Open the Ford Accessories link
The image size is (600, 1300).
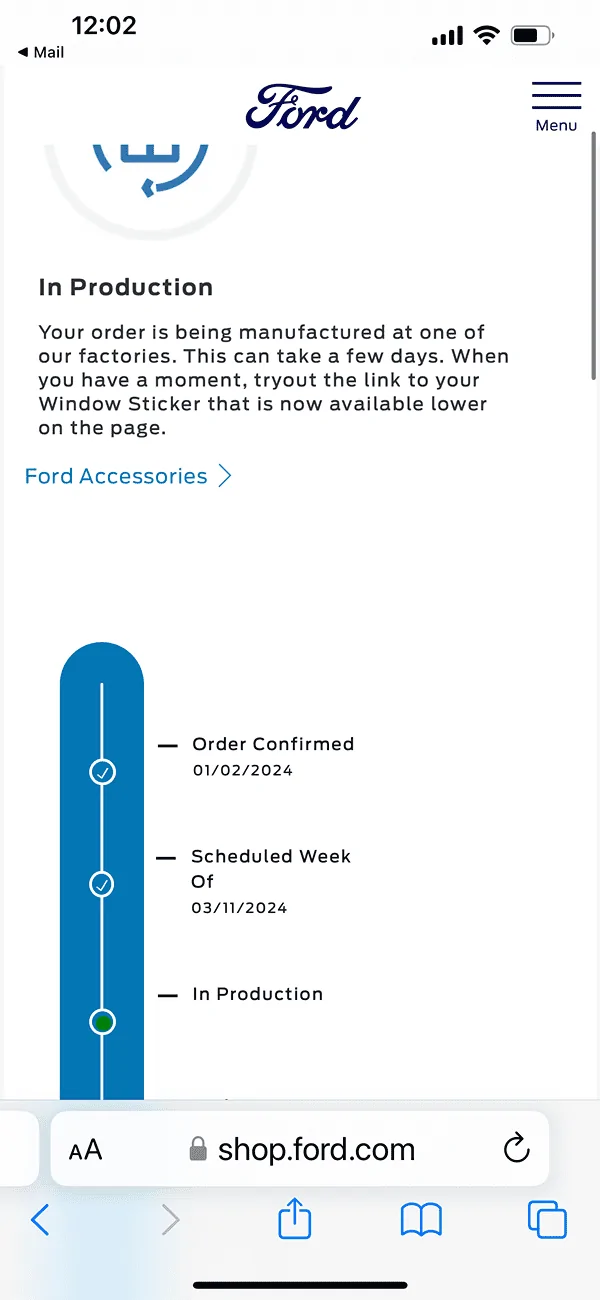coord(128,476)
